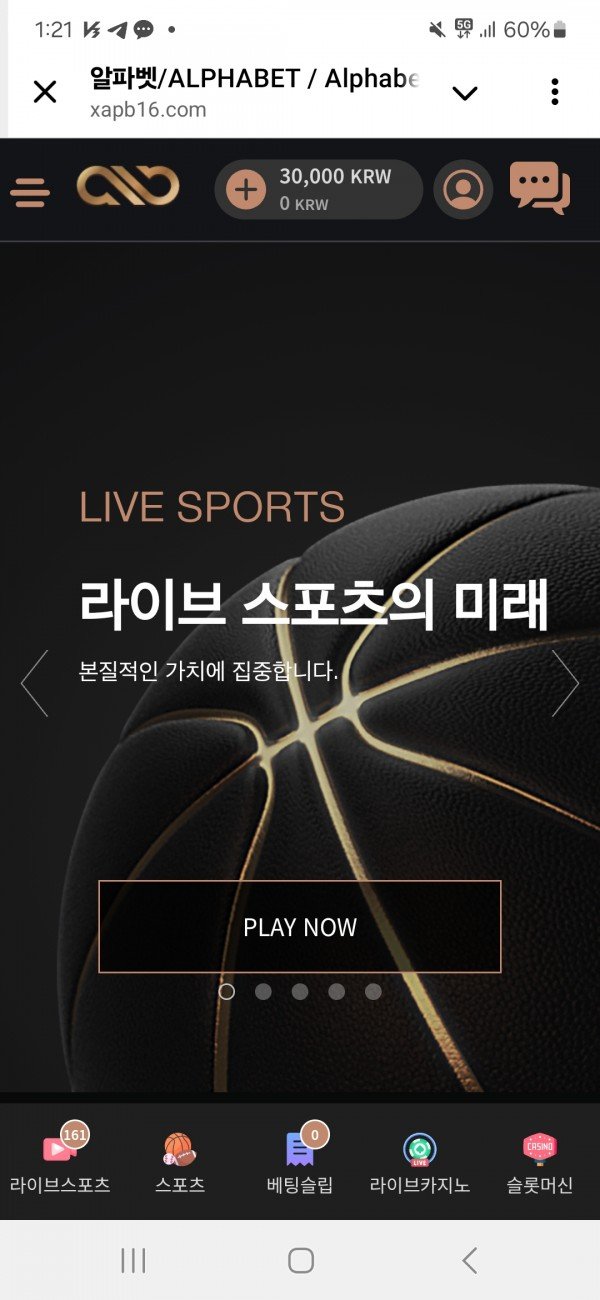Viewport: 600px width, 1300px height.
Task: Open the 베팅슬립 tab
Action: tap(300, 1165)
